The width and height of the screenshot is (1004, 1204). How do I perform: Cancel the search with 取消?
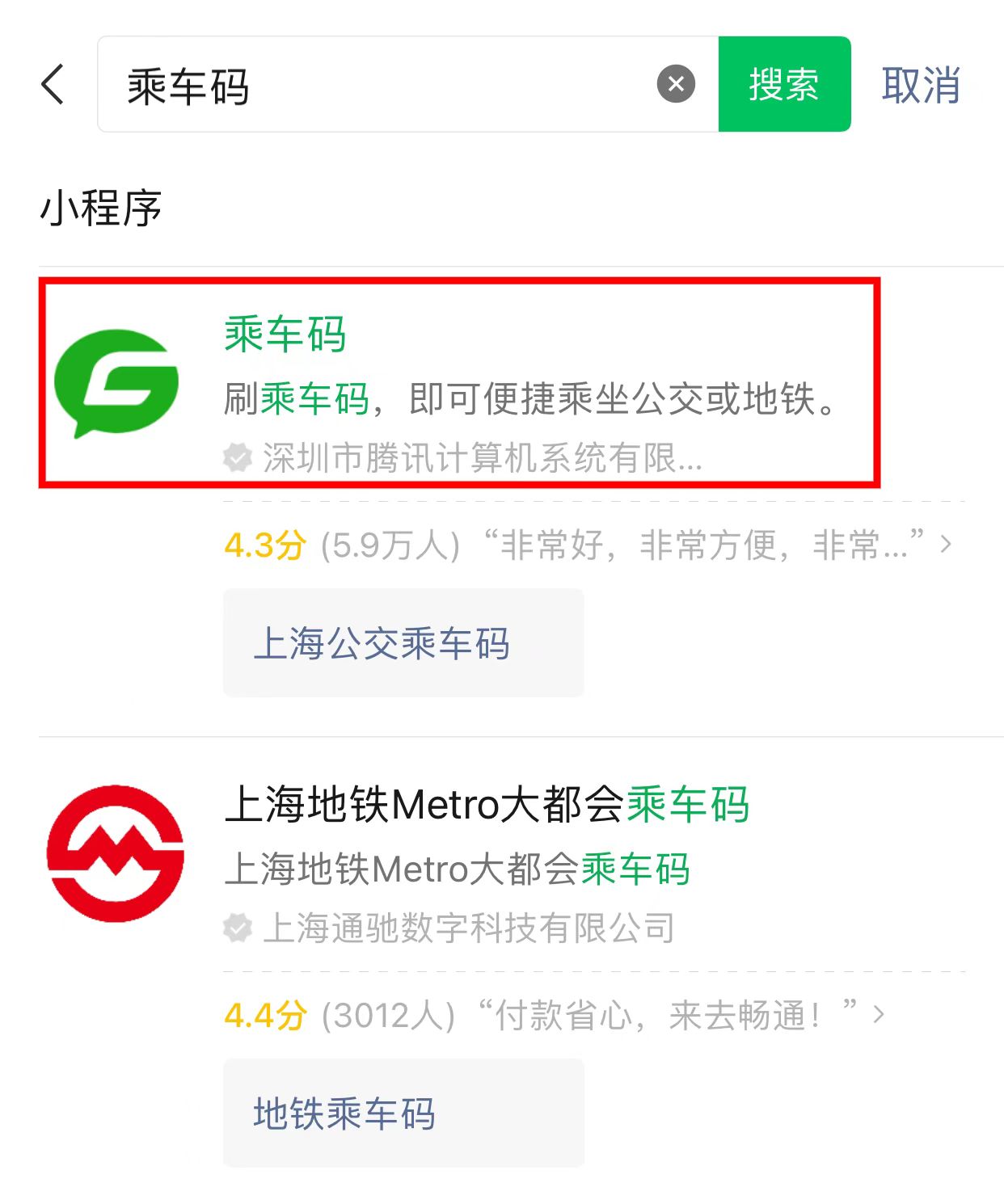point(920,85)
